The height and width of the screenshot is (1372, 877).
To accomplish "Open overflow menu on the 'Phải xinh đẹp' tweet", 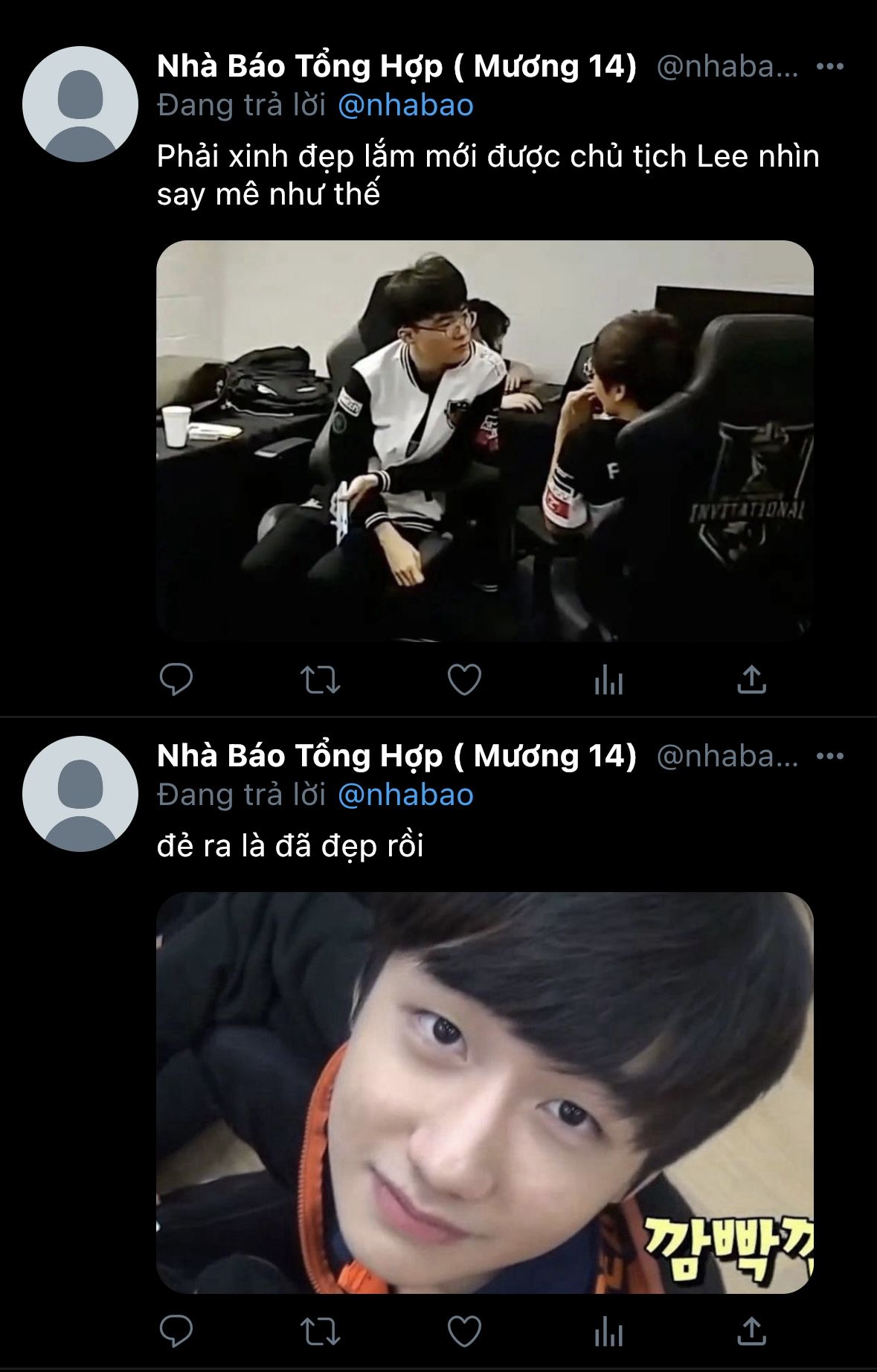I will point(829,67).
